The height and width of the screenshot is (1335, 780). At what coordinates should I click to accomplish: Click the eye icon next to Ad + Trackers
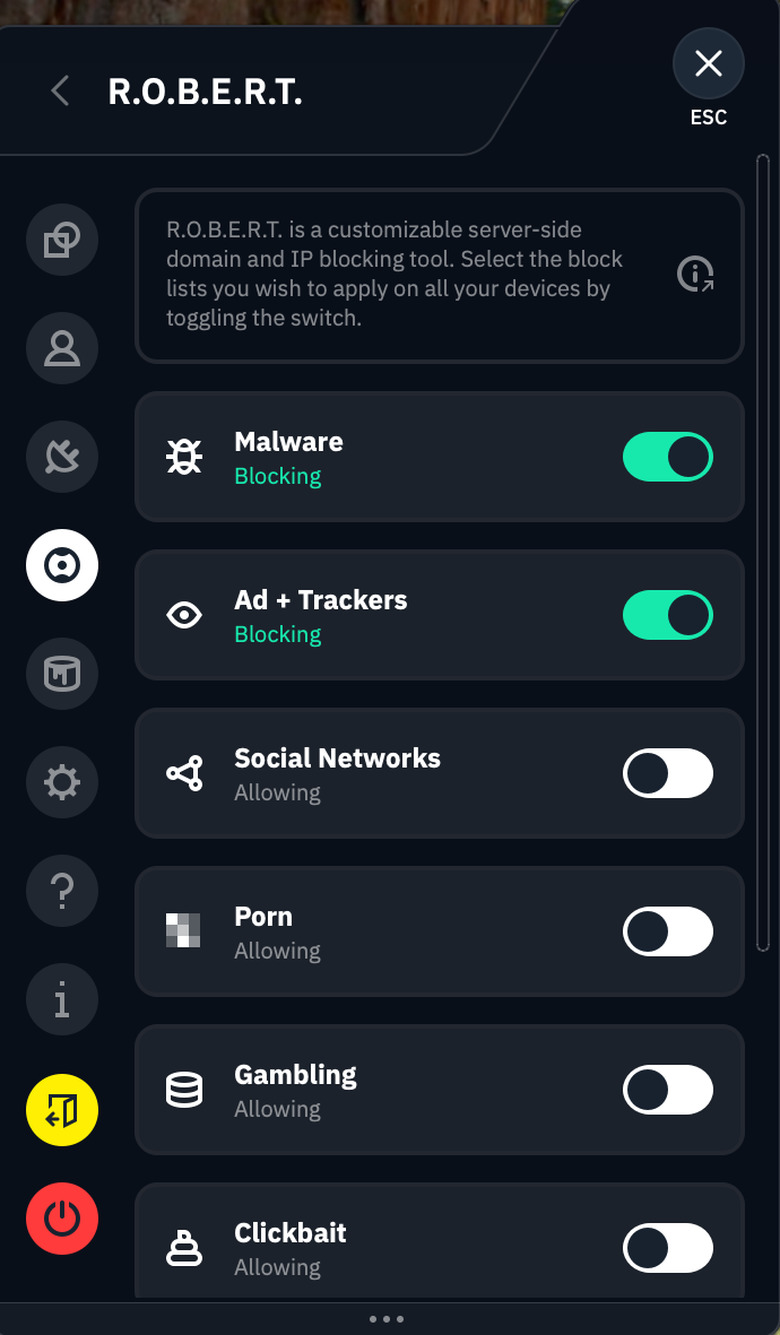(183, 615)
